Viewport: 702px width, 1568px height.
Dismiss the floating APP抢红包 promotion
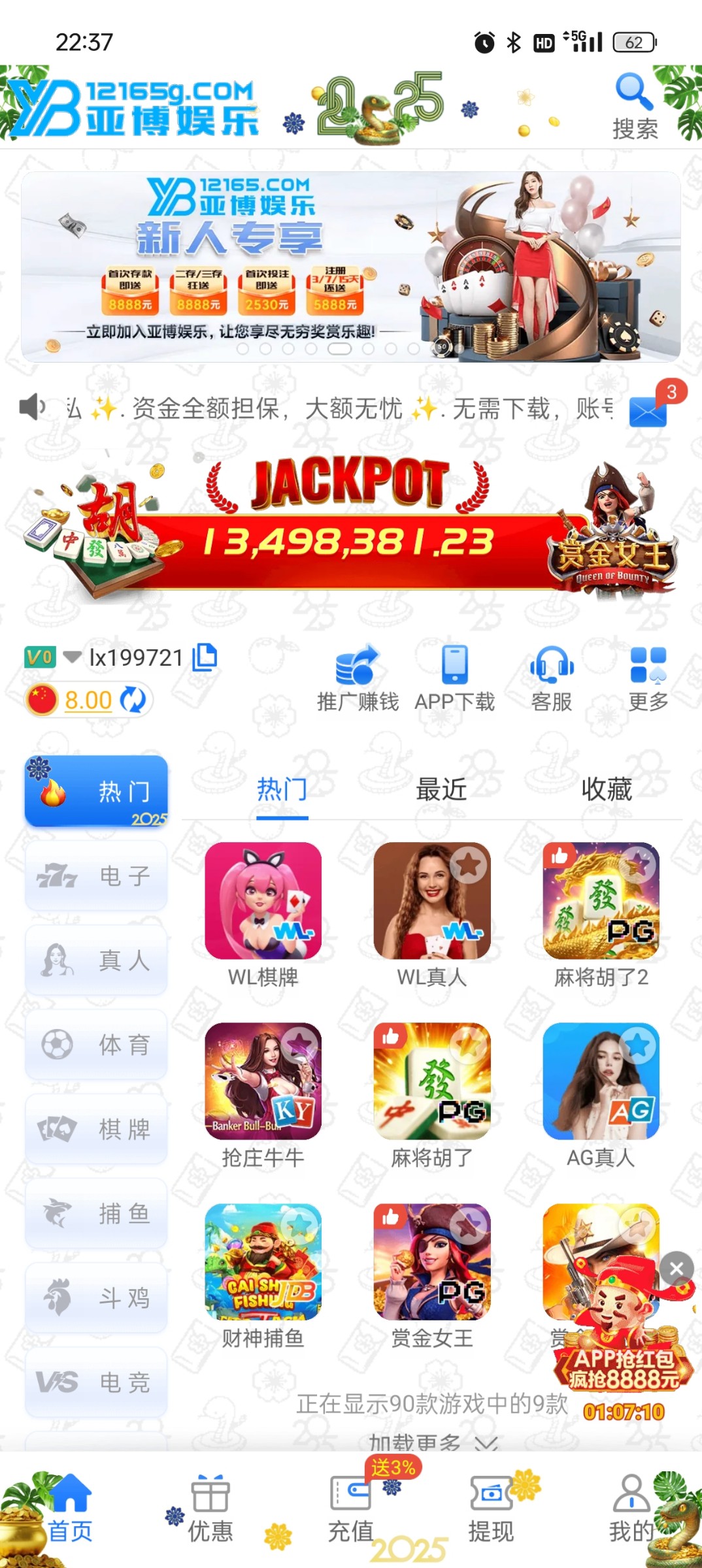click(677, 1269)
